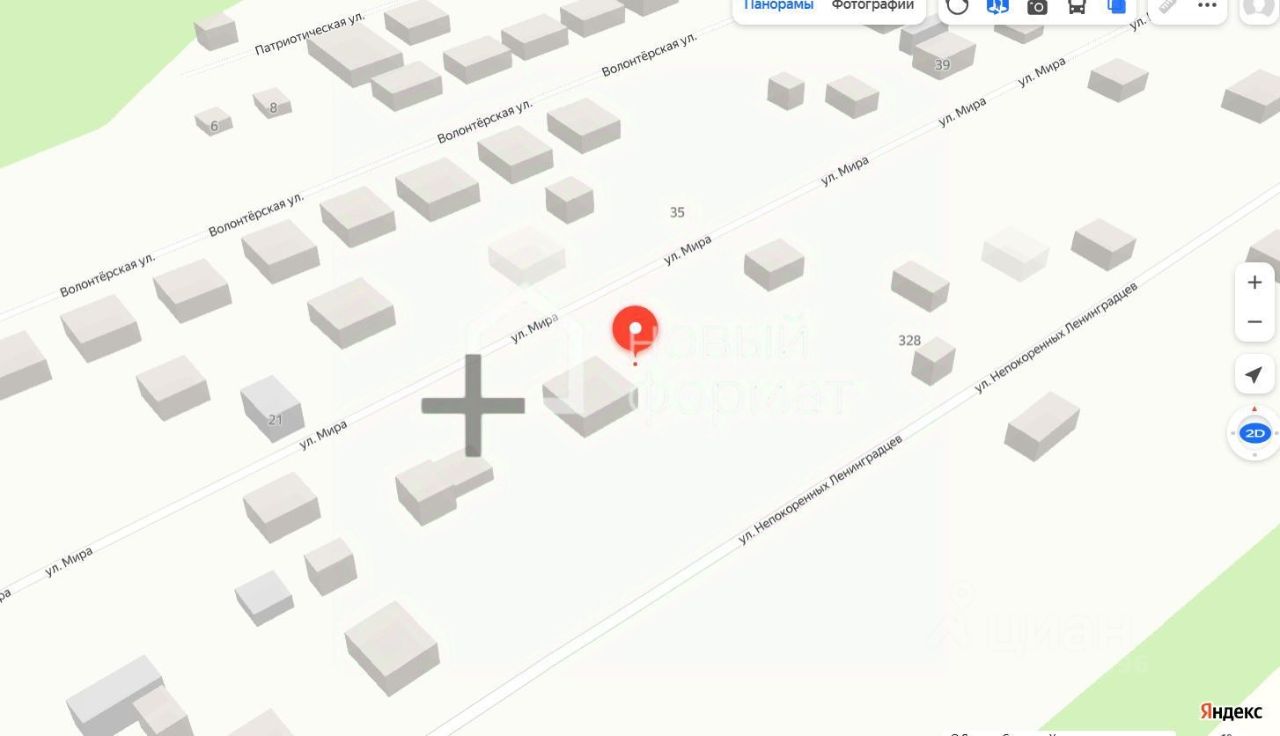Tap the red location pin
Screen dimensions: 1280x736
635,331
